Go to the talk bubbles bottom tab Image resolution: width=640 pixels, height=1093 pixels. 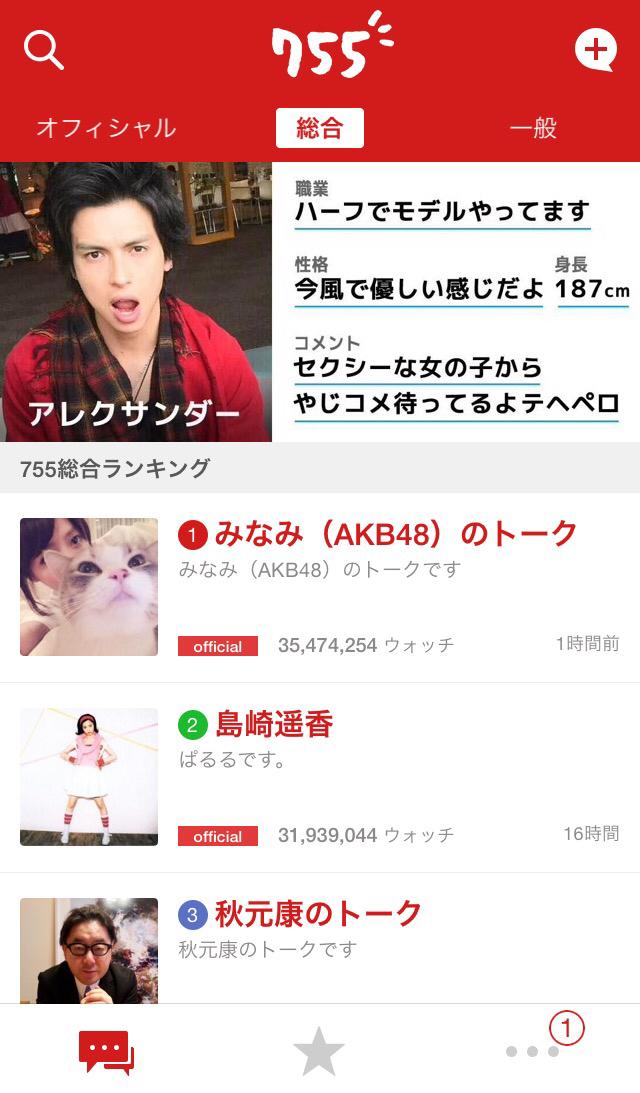click(x=106, y=1051)
